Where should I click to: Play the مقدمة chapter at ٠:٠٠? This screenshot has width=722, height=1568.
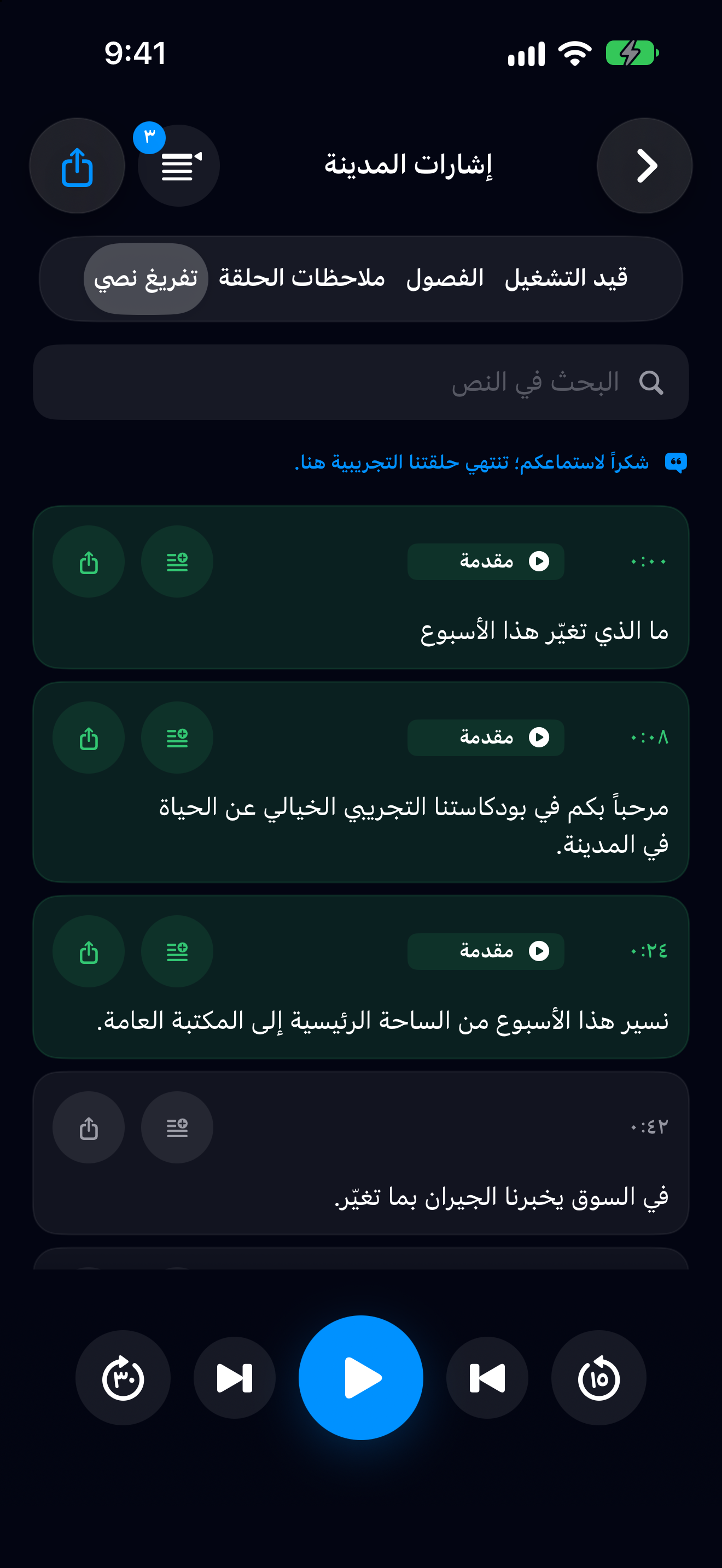point(486,561)
